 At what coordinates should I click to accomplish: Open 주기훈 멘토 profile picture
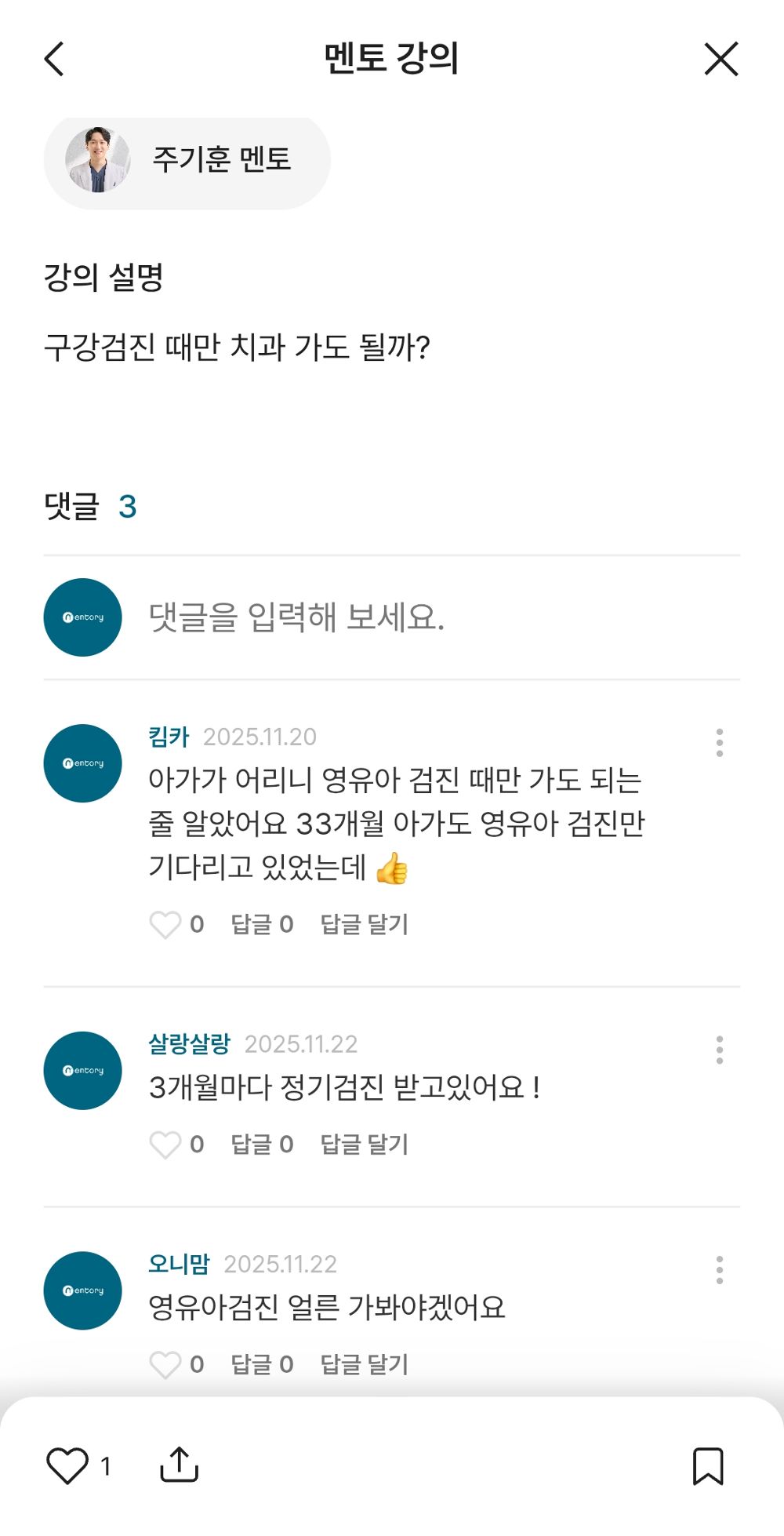tap(98, 158)
